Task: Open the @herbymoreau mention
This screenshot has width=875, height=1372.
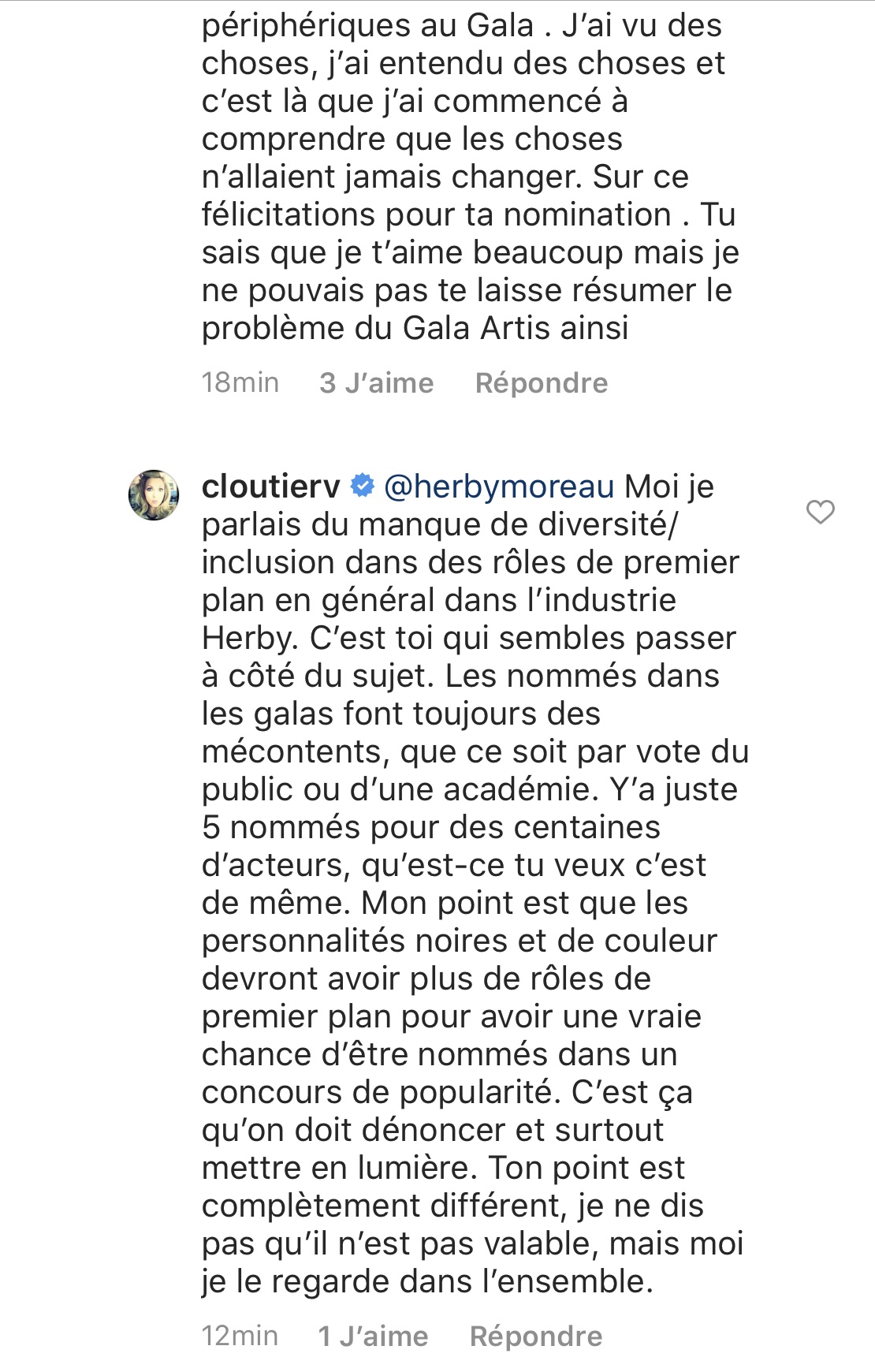Action: tap(499, 487)
